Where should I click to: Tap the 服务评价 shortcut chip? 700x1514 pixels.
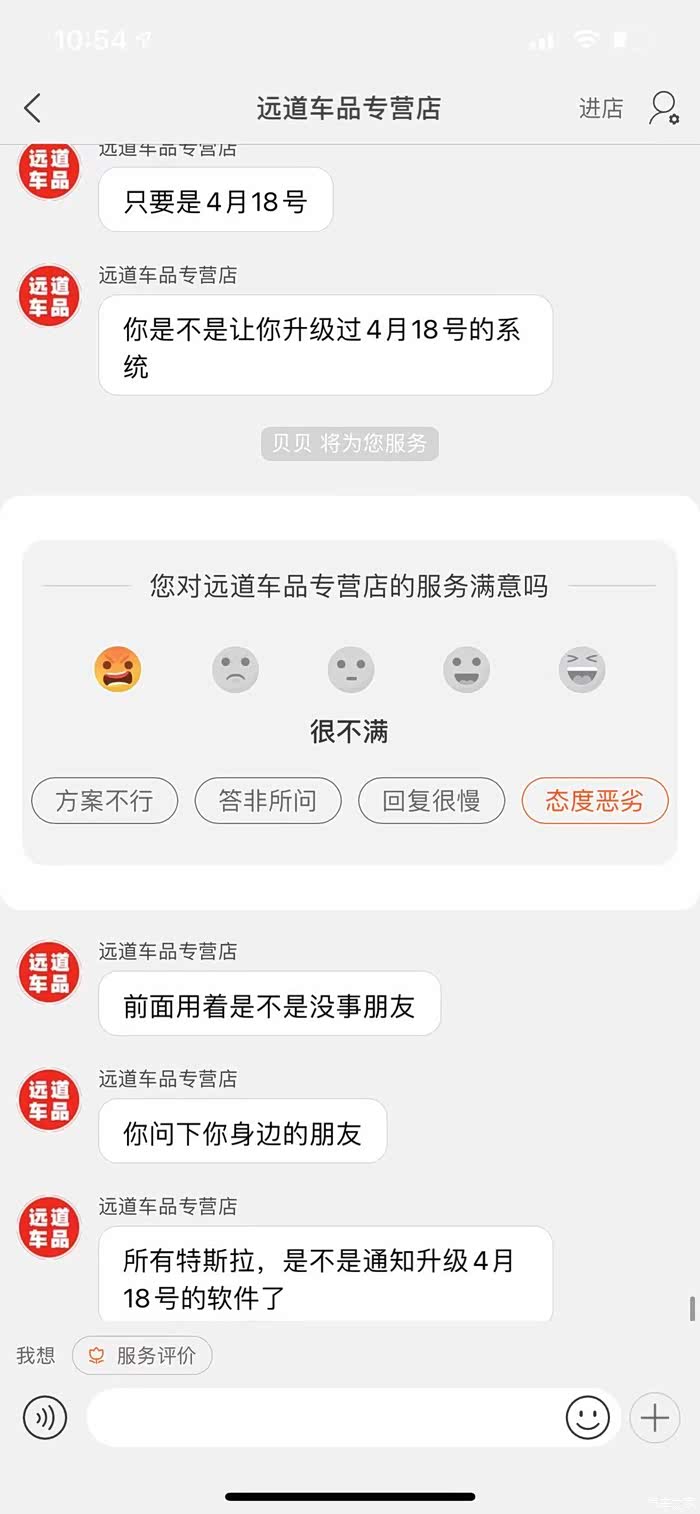pyautogui.click(x=142, y=1356)
